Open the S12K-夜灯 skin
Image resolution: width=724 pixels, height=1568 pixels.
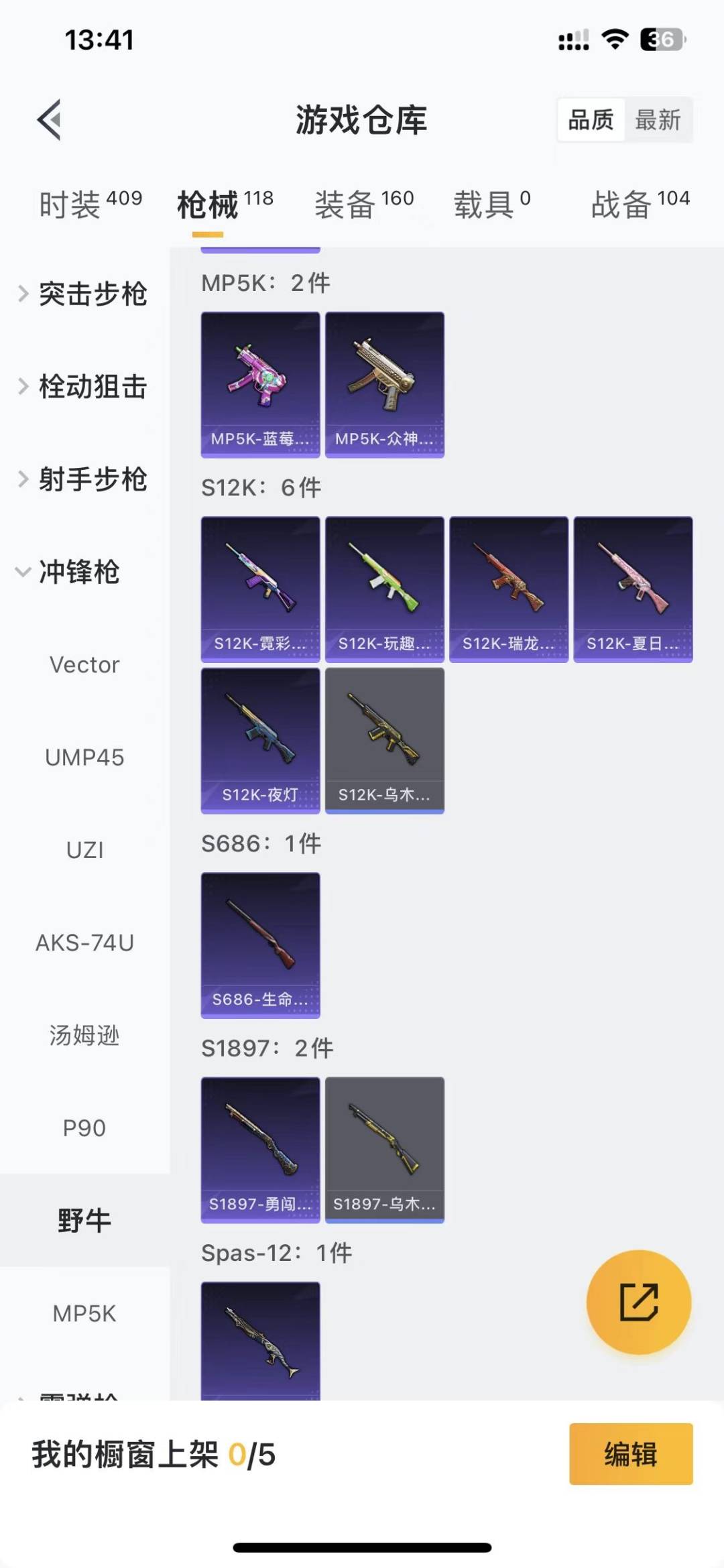[260, 739]
